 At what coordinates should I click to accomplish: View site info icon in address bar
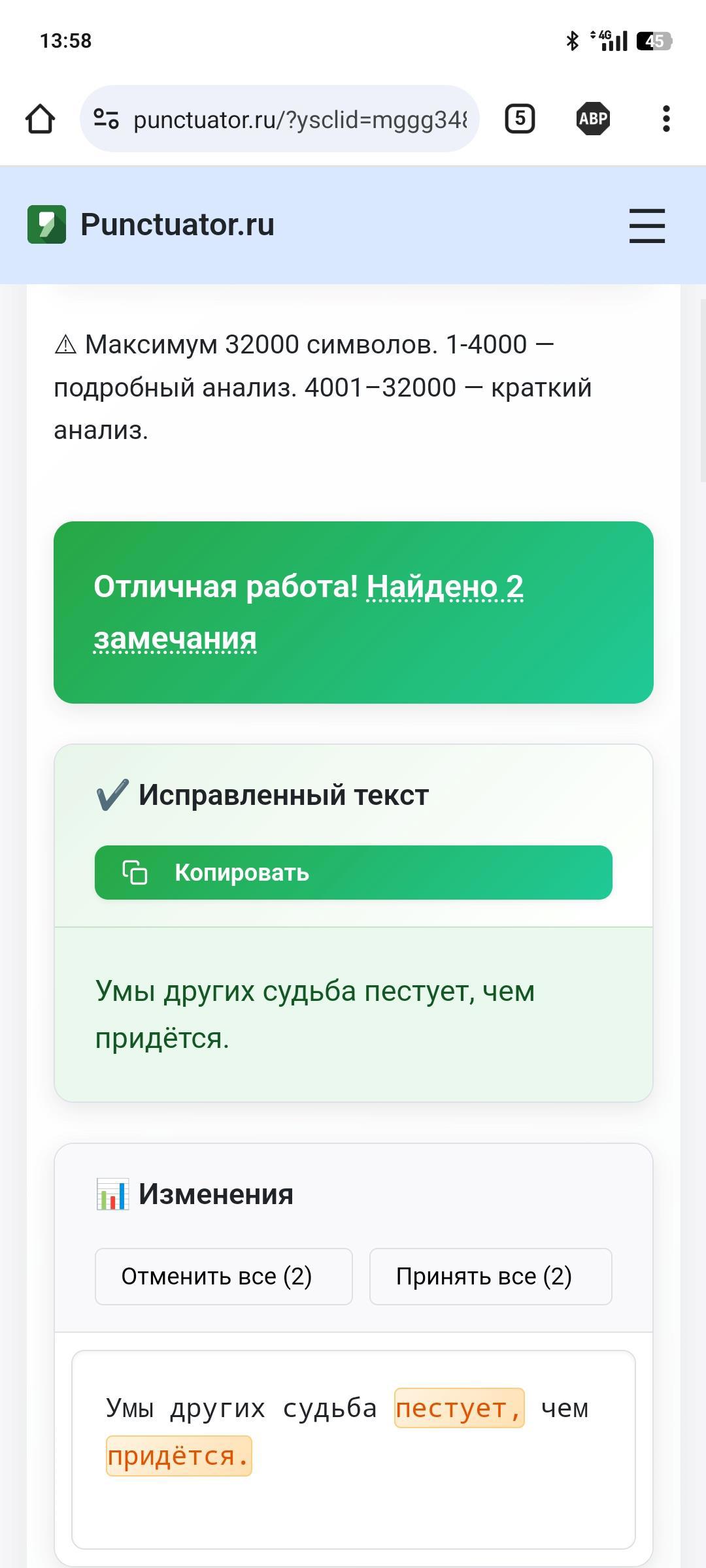click(x=106, y=119)
